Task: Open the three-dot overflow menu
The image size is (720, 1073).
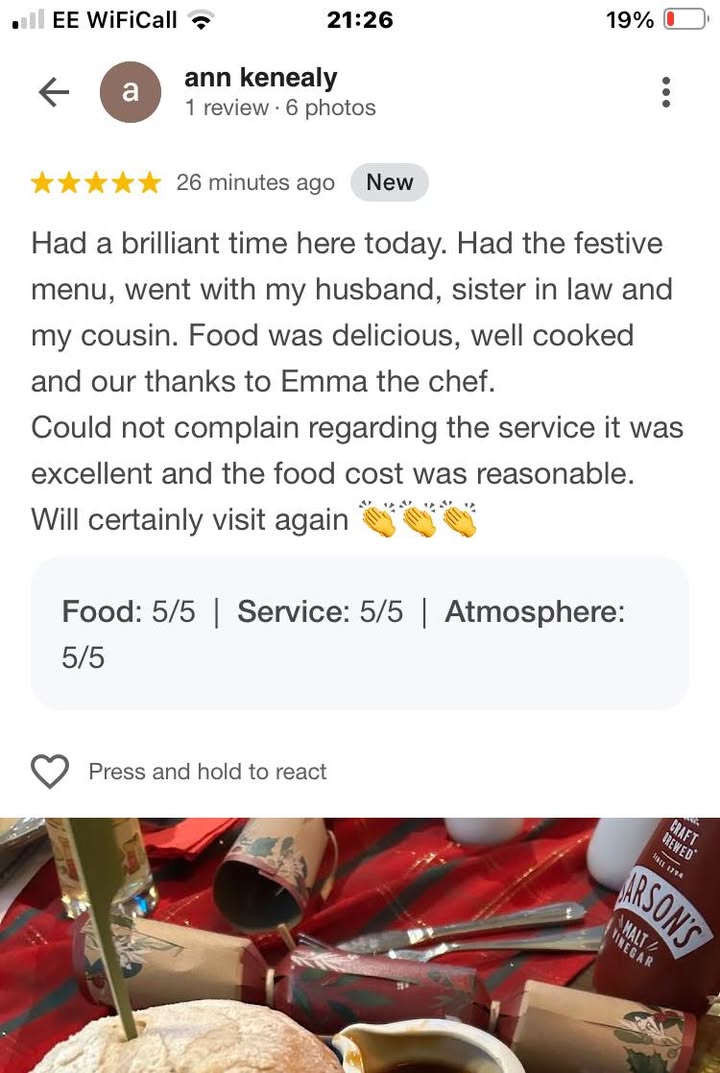Action: (x=666, y=92)
